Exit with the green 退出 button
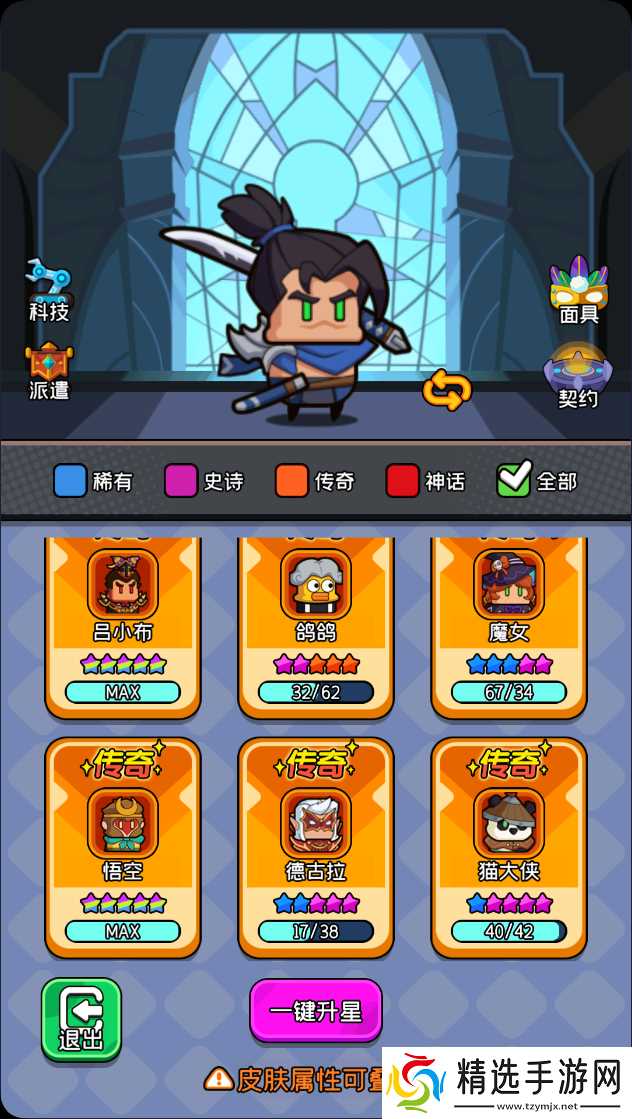632x1119 pixels. pos(81,1019)
